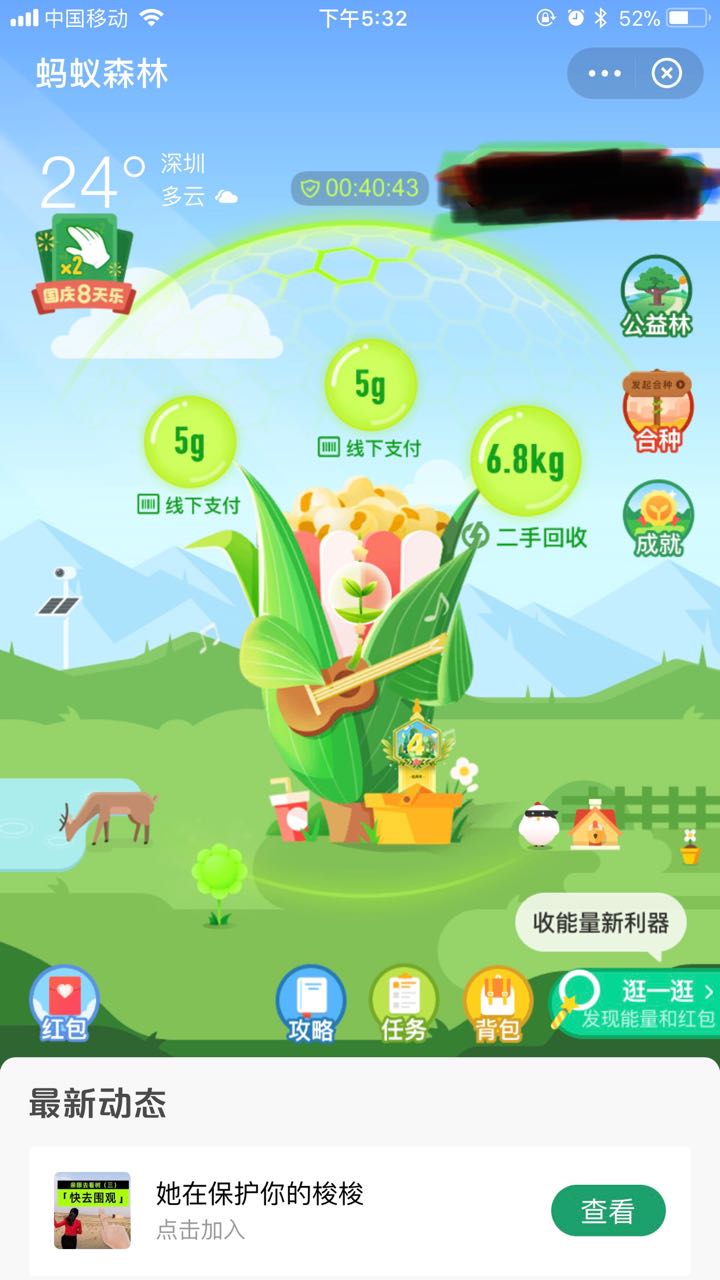This screenshot has height=1280, width=720.
Task: Tap 查看 to view the latest update
Action: click(608, 1211)
